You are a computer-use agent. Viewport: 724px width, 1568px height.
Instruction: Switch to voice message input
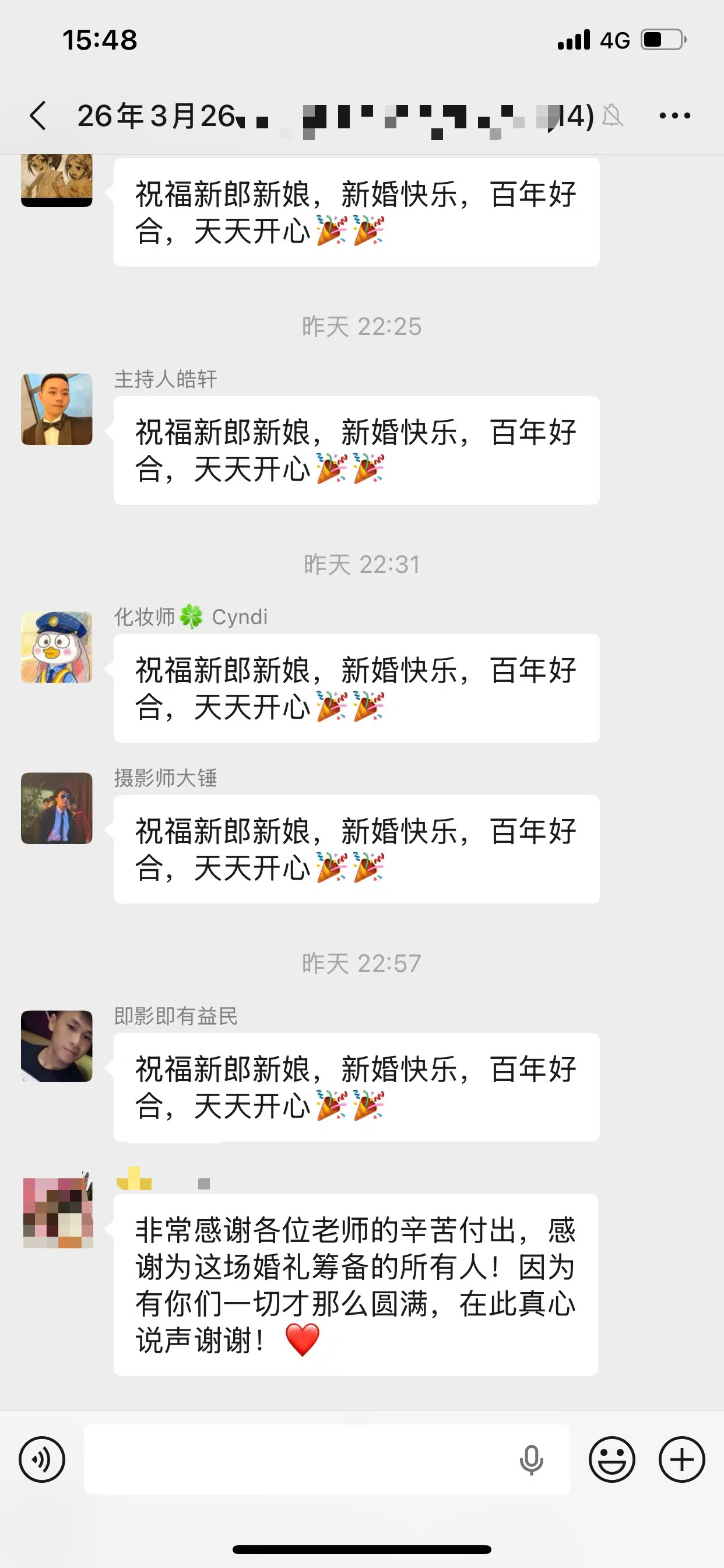click(41, 1459)
